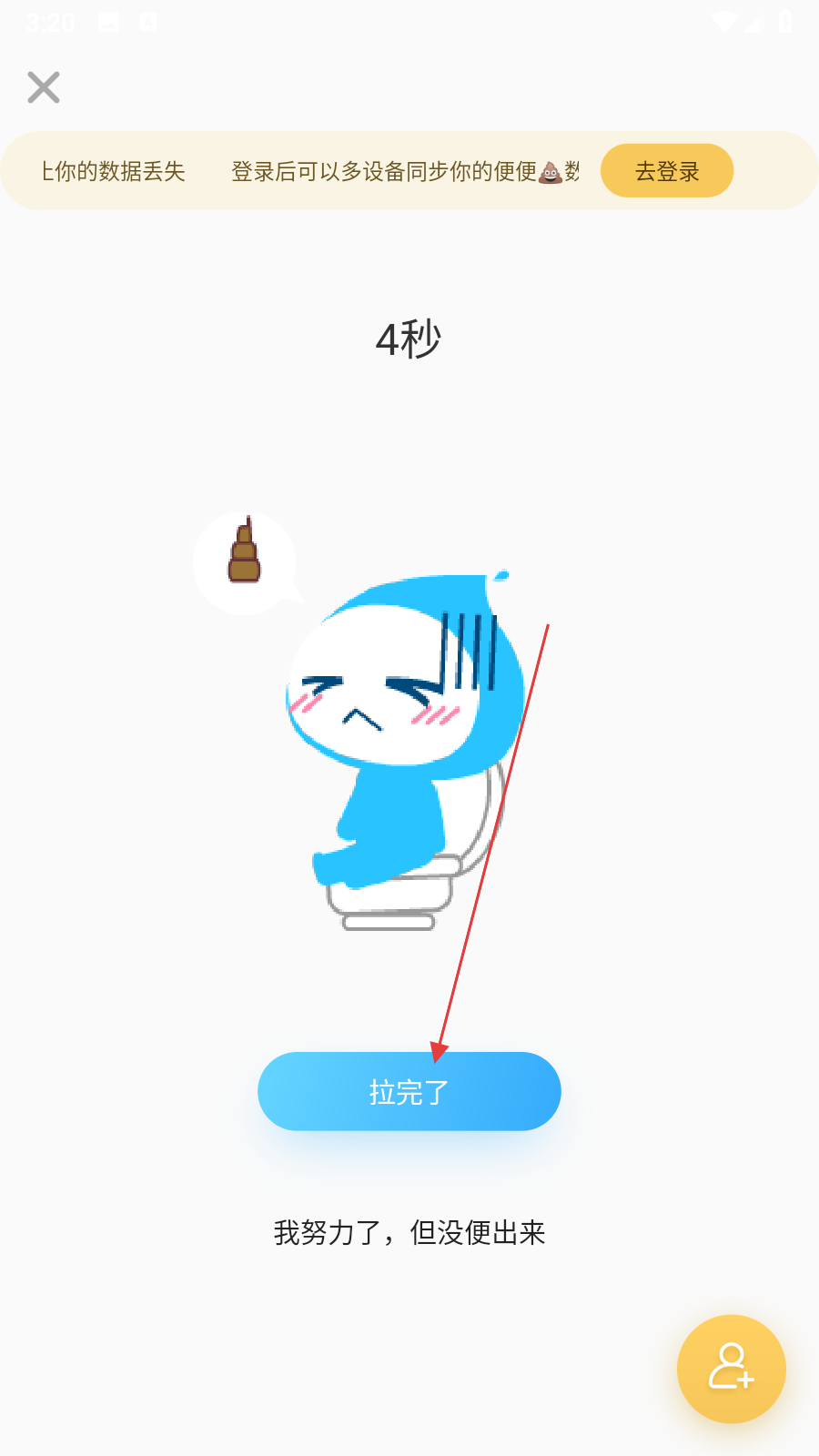
Task: Select 我努力了，但没便出来 option
Action: pos(409,1233)
